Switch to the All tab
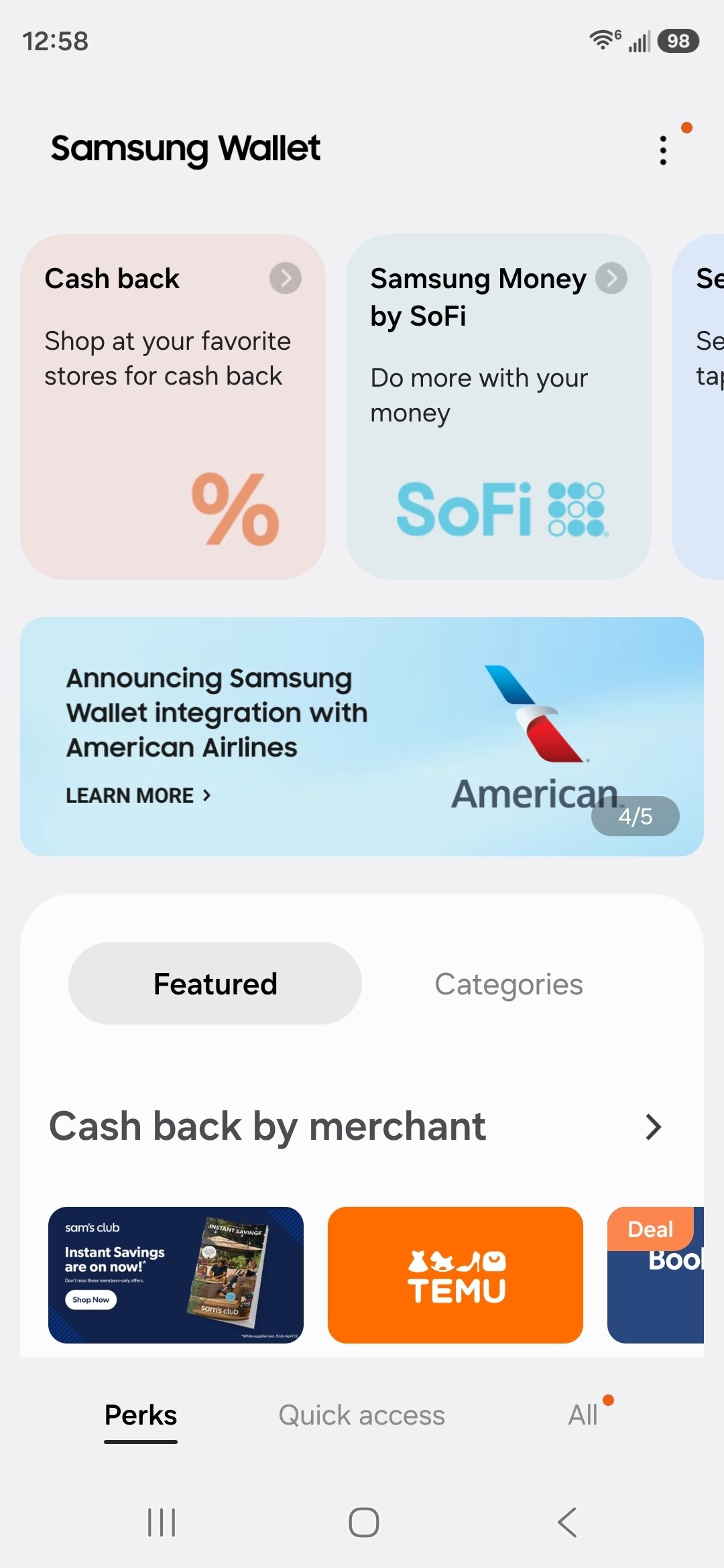 click(583, 1415)
